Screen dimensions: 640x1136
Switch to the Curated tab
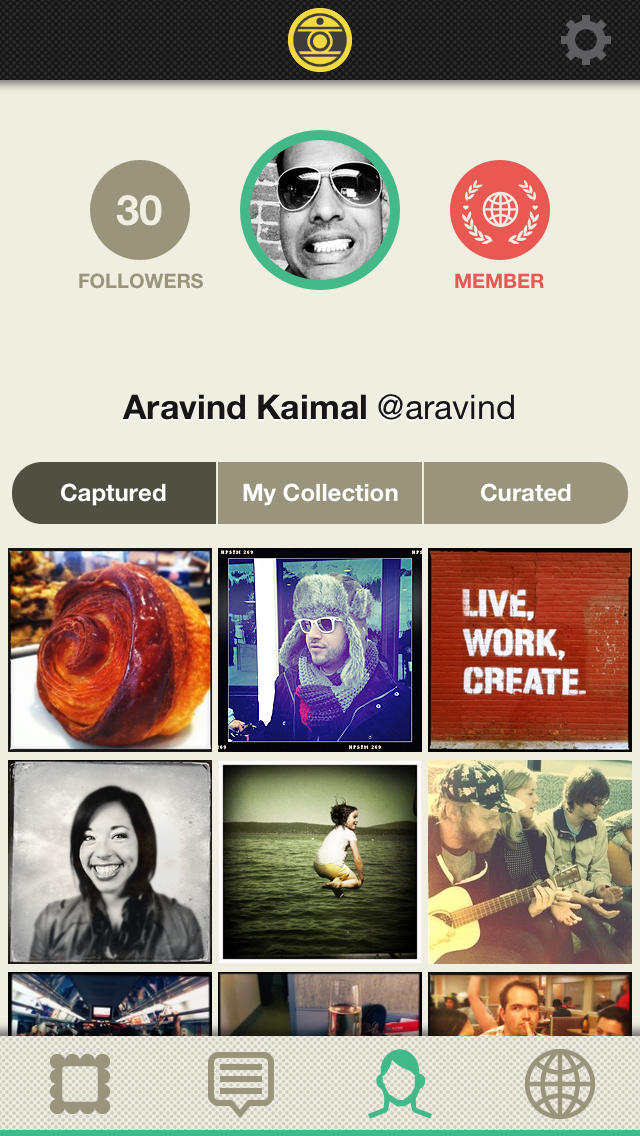[x=526, y=493]
